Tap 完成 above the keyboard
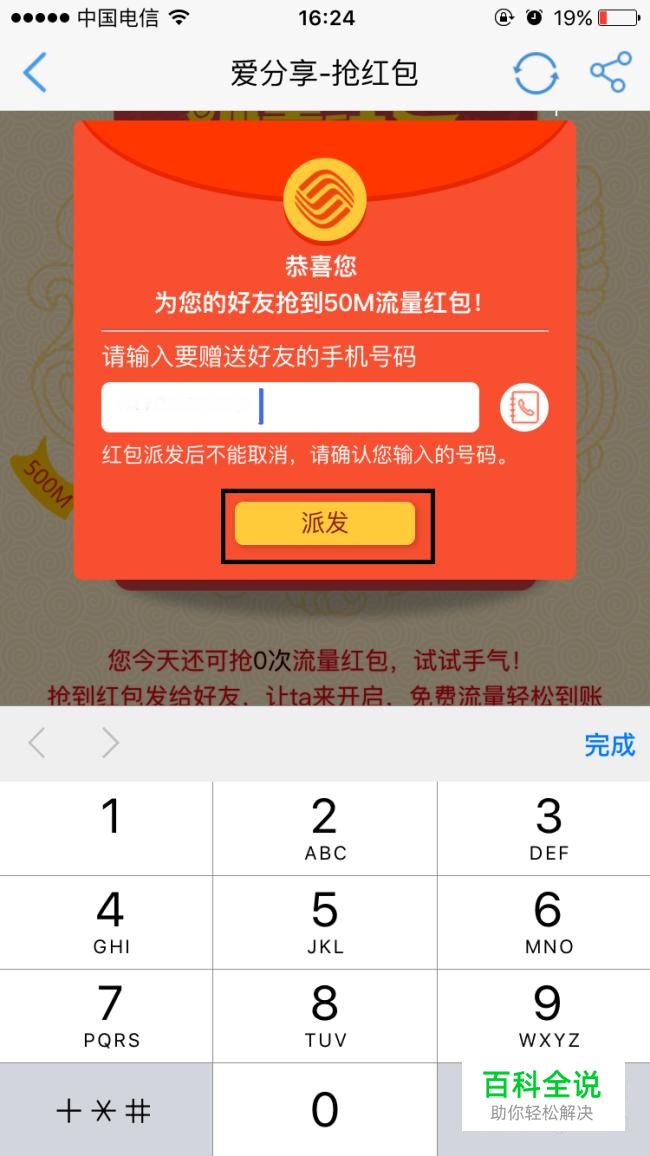The image size is (650, 1156). pyautogui.click(x=609, y=744)
